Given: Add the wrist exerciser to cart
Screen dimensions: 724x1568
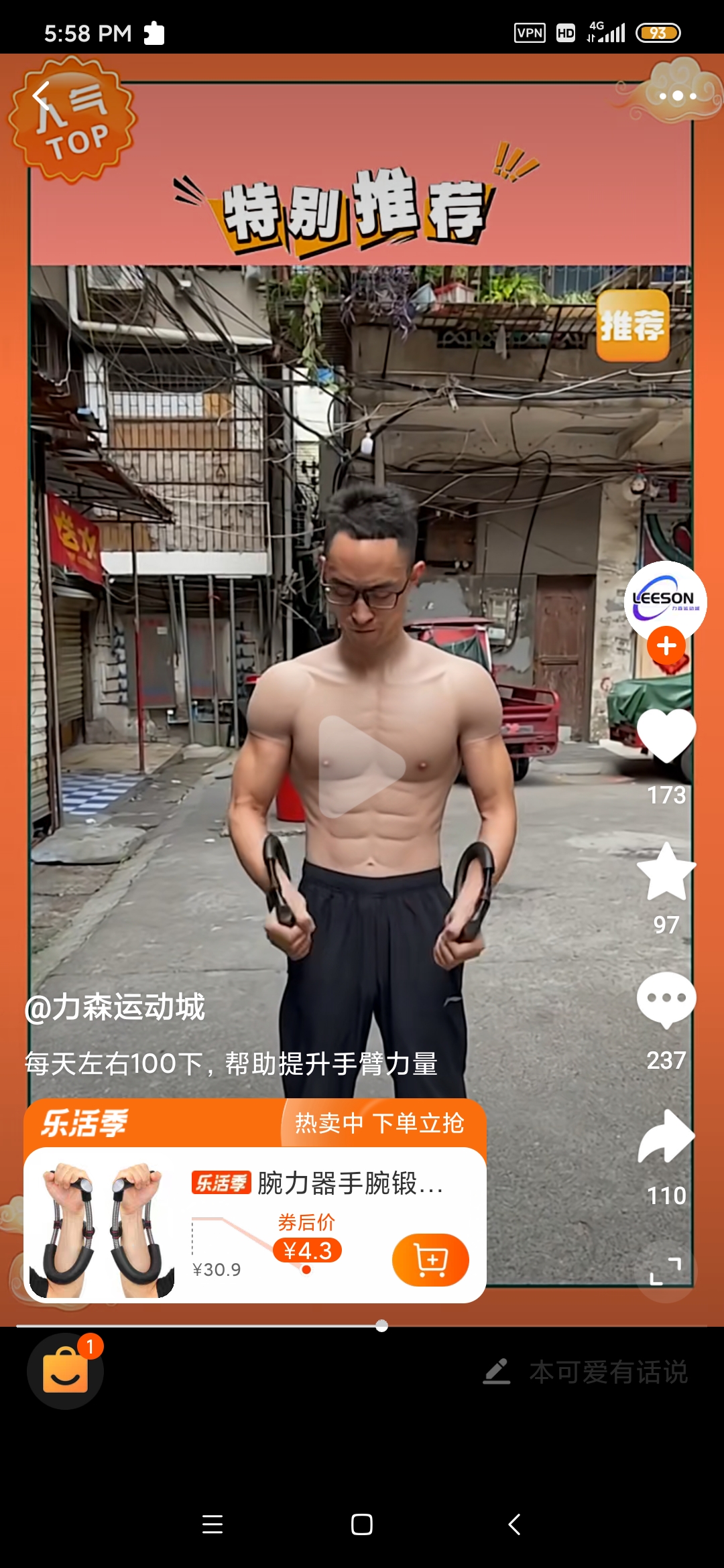Looking at the screenshot, I should click(430, 1260).
